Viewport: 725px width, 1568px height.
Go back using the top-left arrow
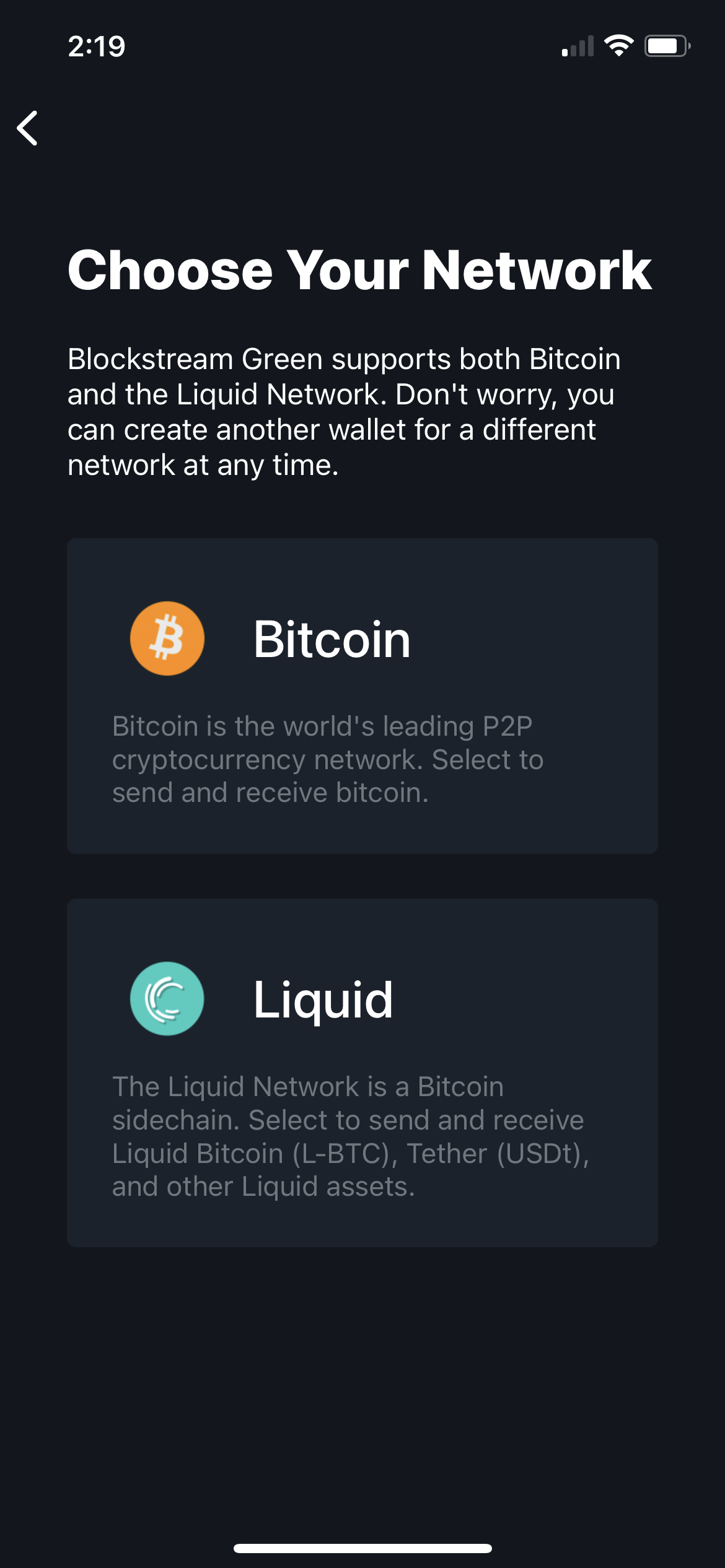pyautogui.click(x=28, y=128)
